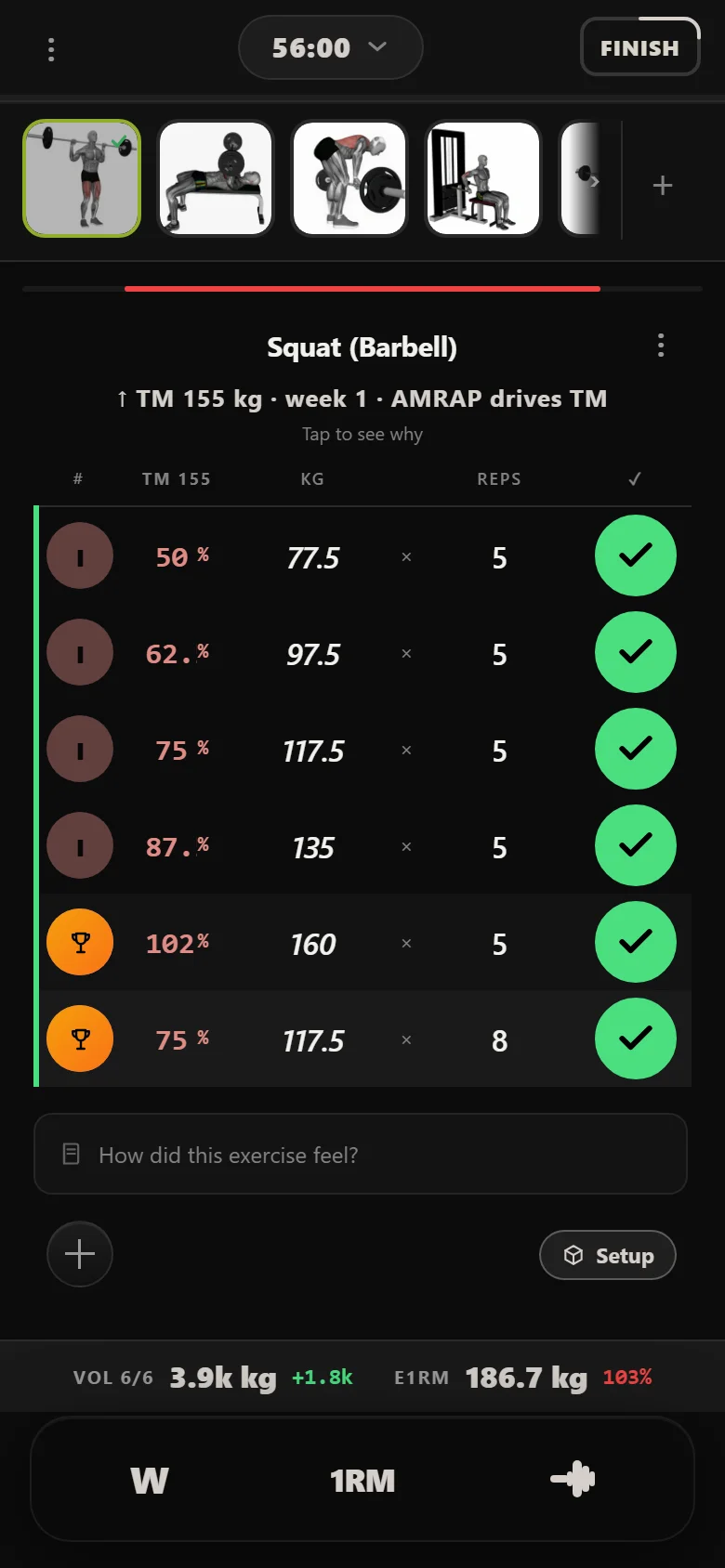This screenshot has width=725, height=1568.
Task: Add a new exercise with the plus icon
Action: pyautogui.click(x=663, y=186)
